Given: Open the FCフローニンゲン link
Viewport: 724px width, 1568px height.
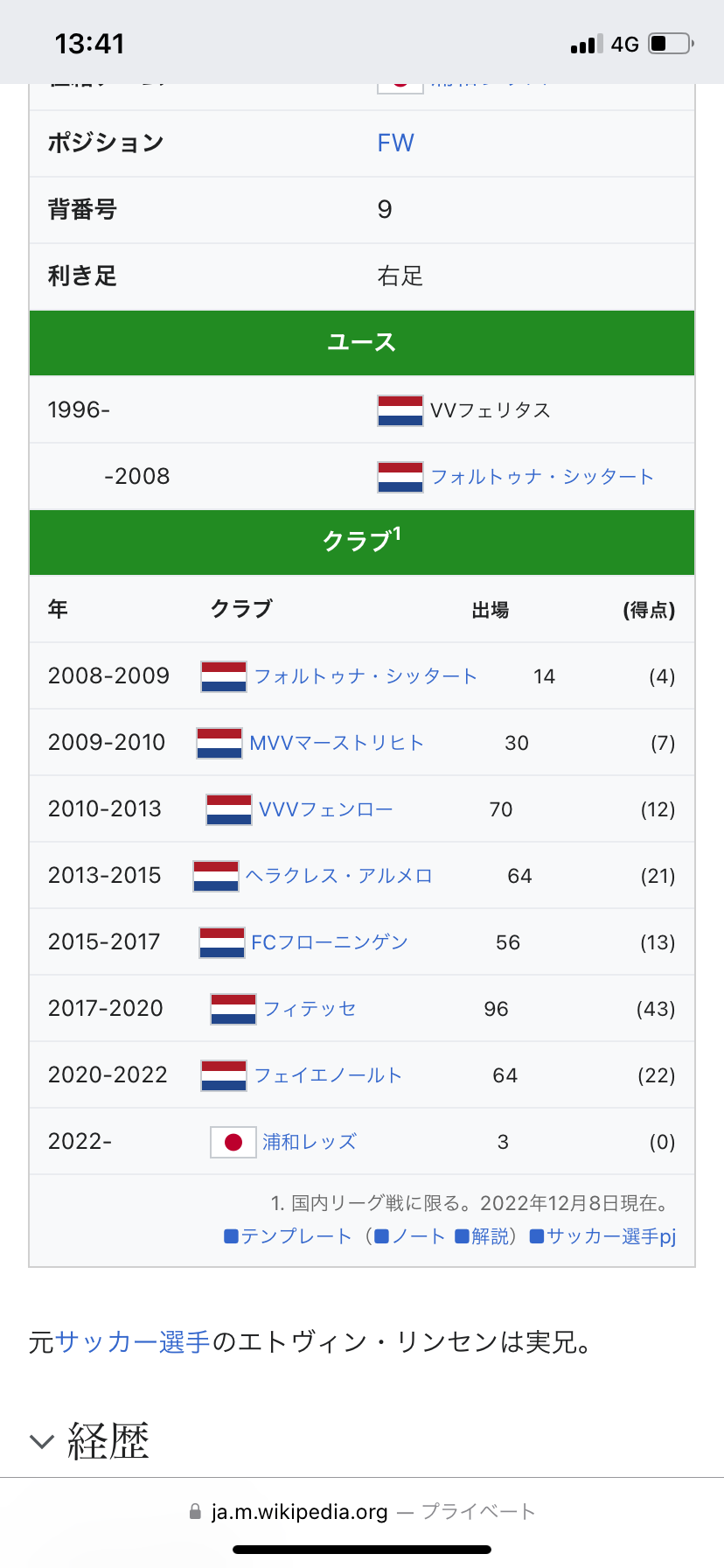Looking at the screenshot, I should tap(330, 942).
